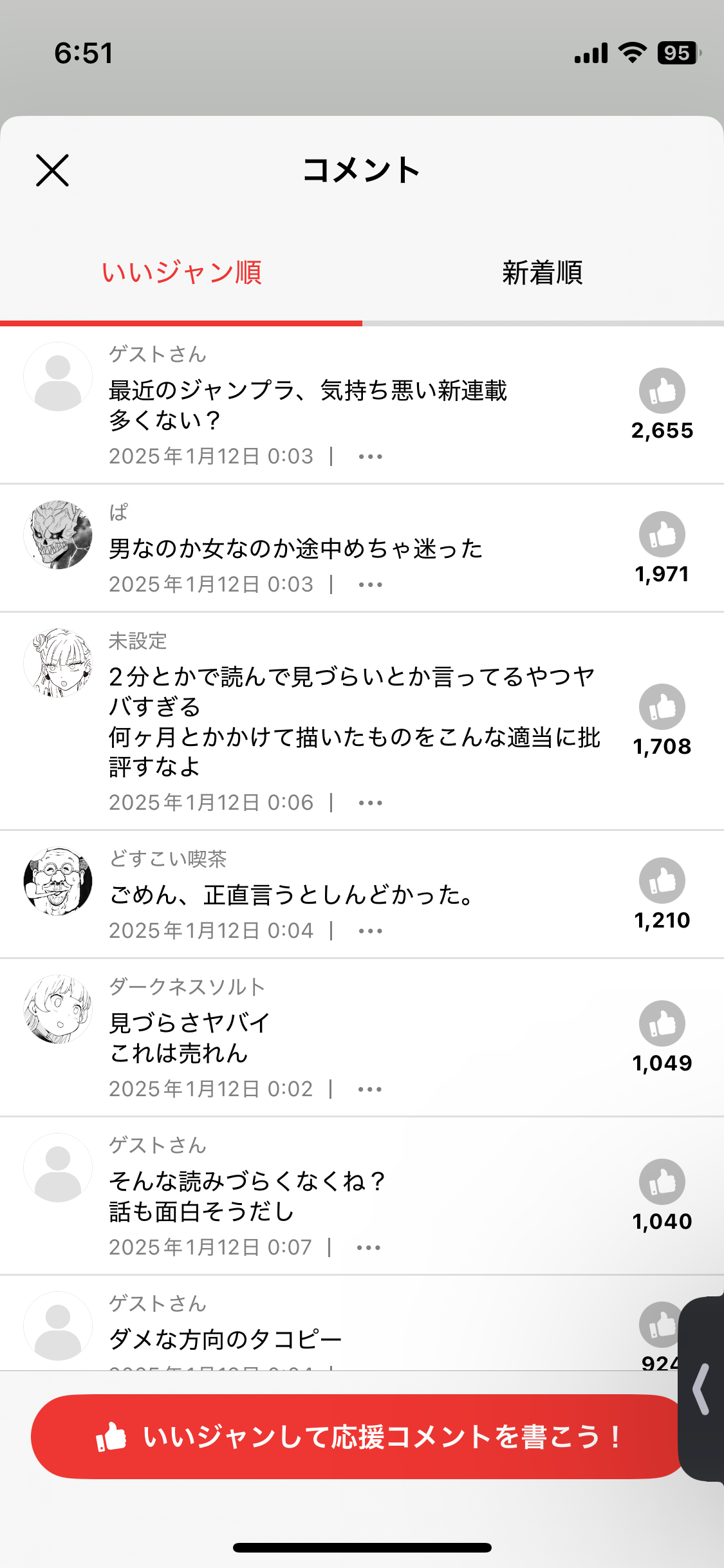
Task: Close the コメント sheet
Action: click(x=52, y=171)
